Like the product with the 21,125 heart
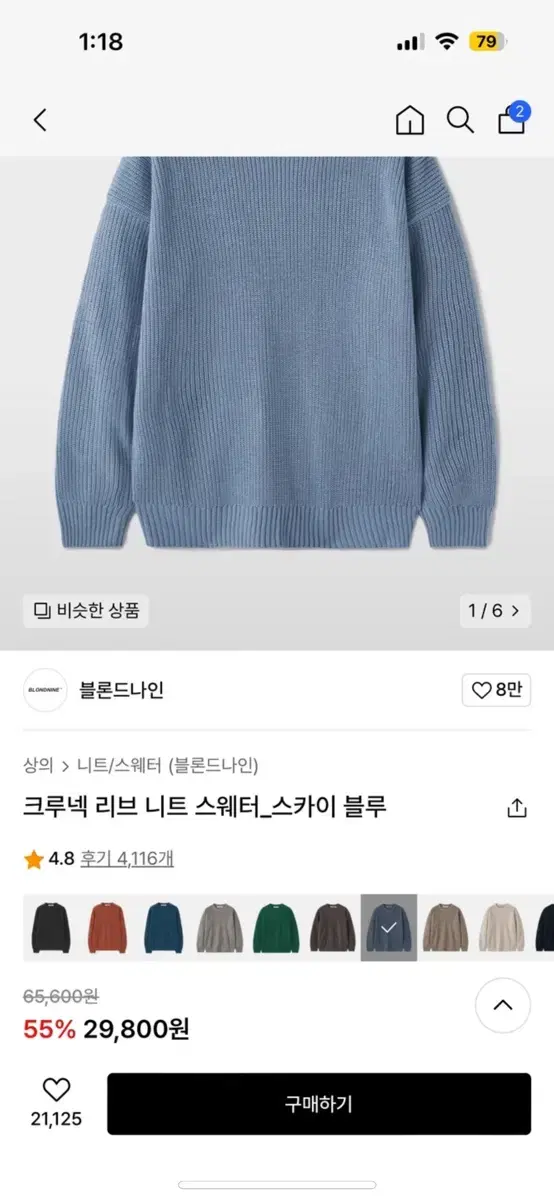The height and width of the screenshot is (1200, 554). click(56, 1103)
